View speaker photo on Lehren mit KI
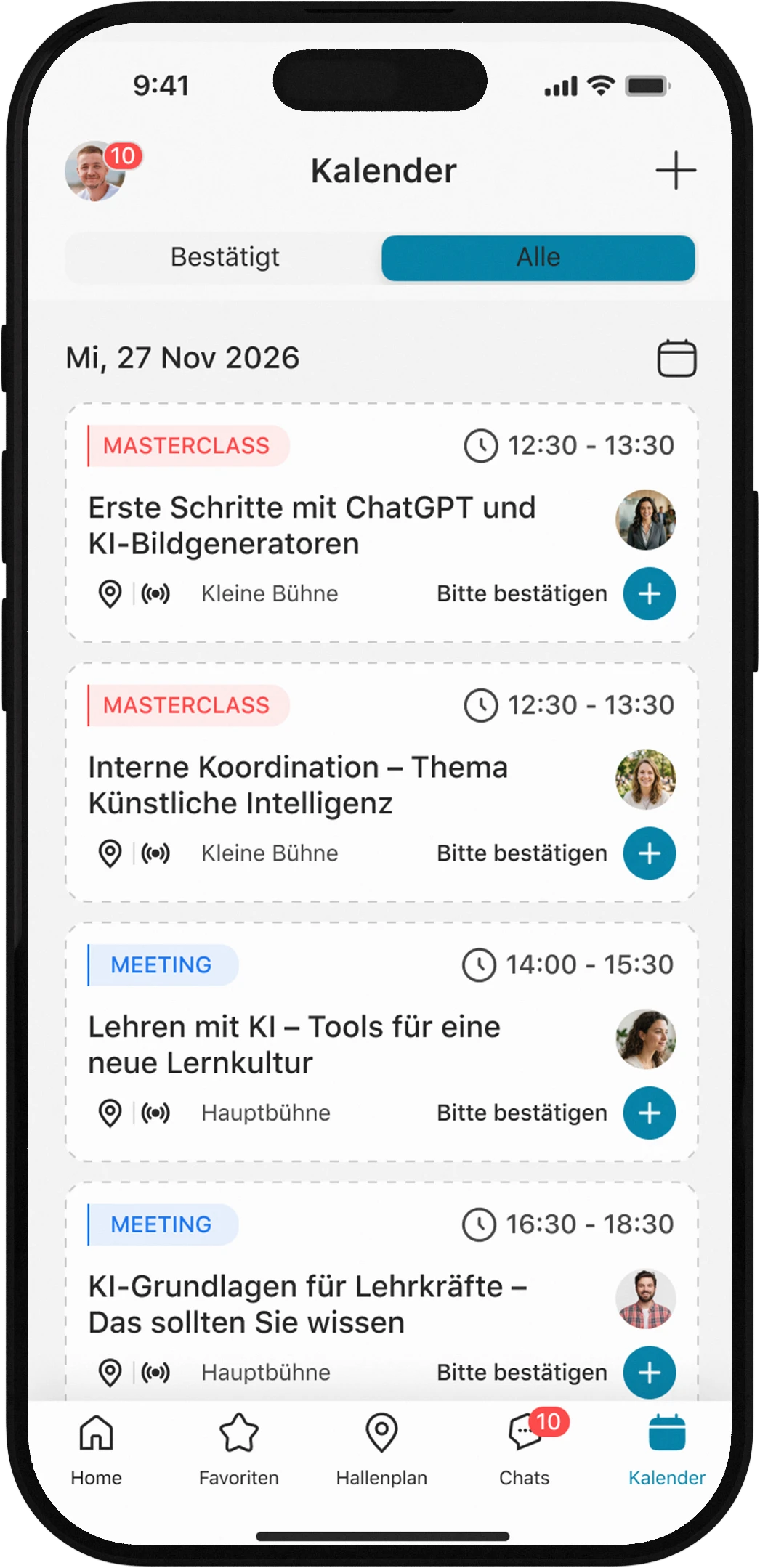The width and height of the screenshot is (760, 1568). tap(645, 1039)
